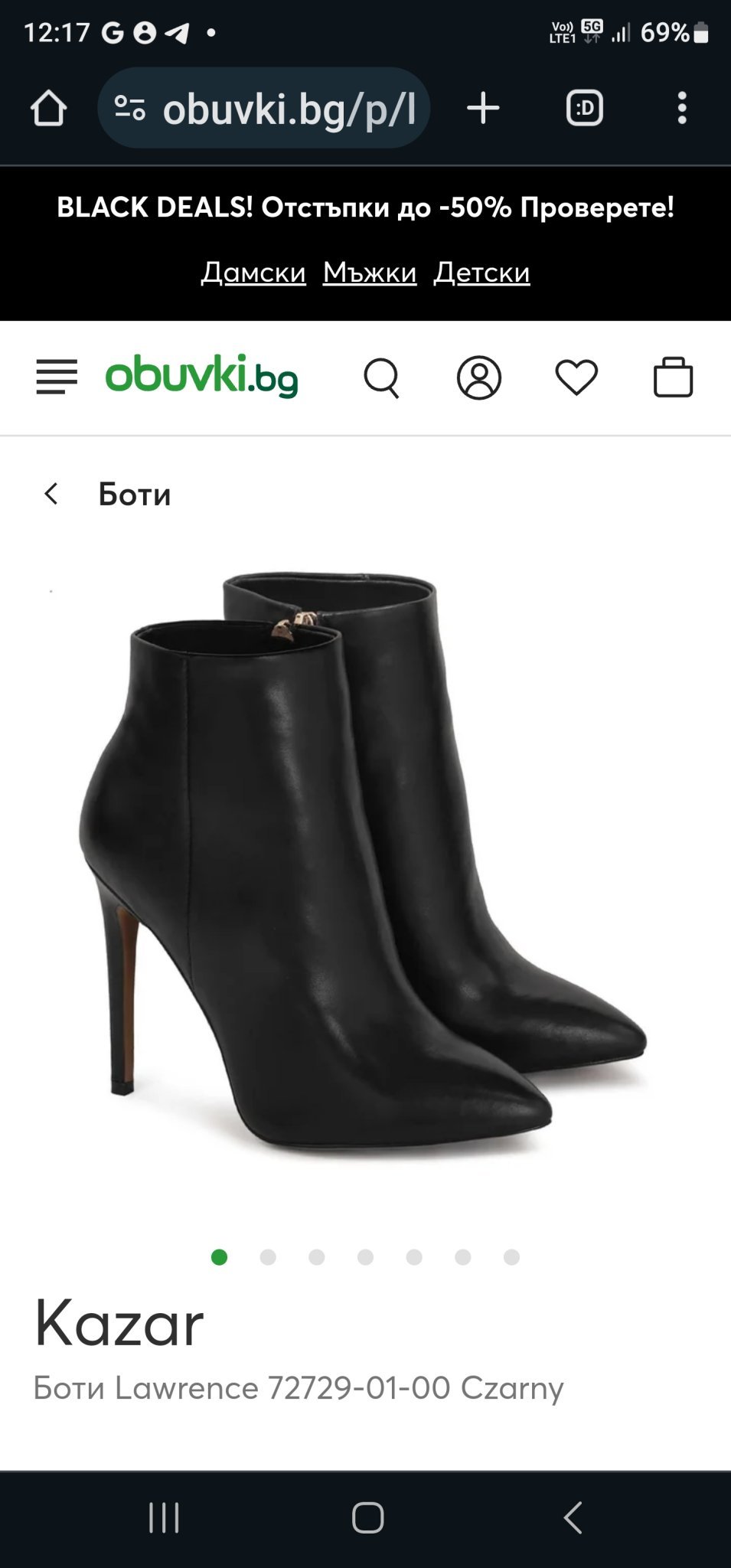Viewport: 731px width, 1568px height.
Task: Open the BLACK DEALS promotion banner
Action: click(x=365, y=207)
